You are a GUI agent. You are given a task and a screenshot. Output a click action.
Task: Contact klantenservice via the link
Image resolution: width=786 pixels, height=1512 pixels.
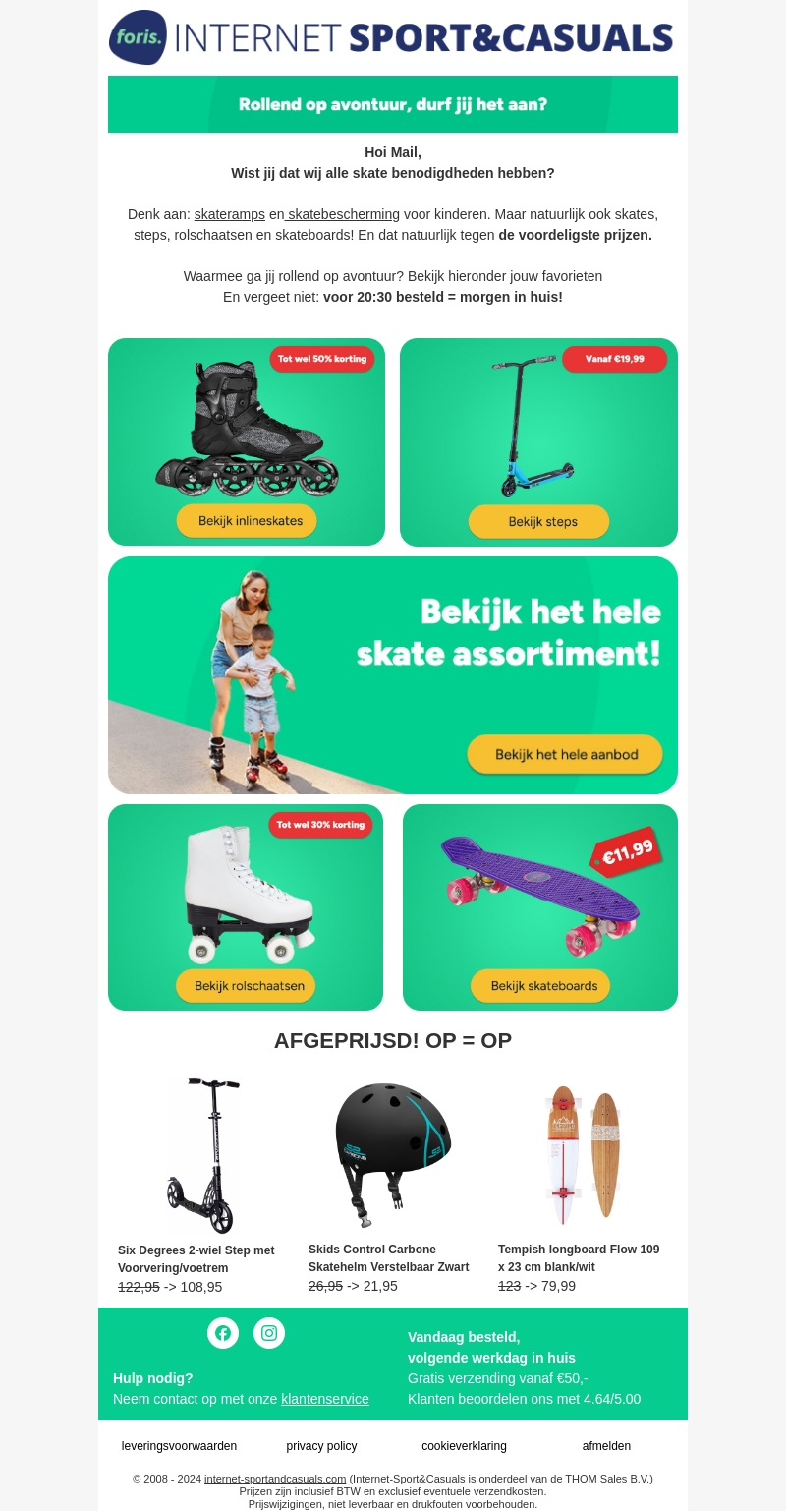pyautogui.click(x=324, y=1399)
